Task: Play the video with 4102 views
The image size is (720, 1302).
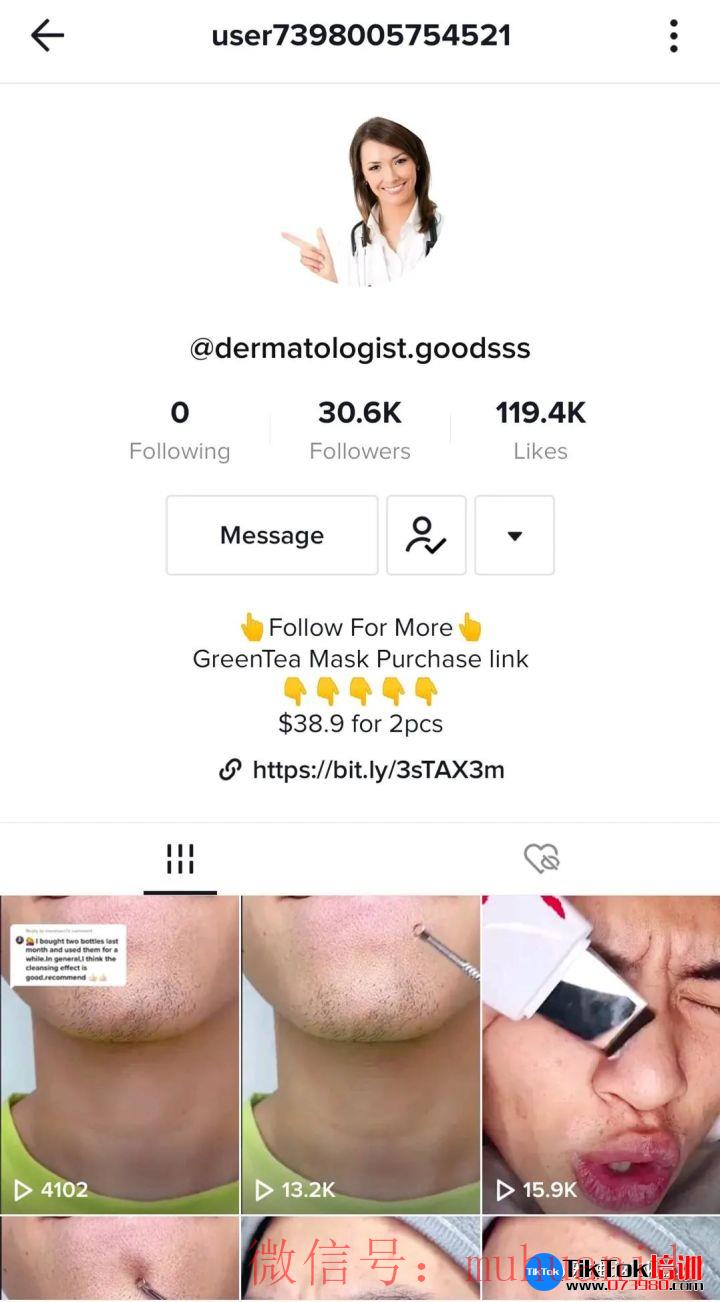Action: pos(120,1053)
